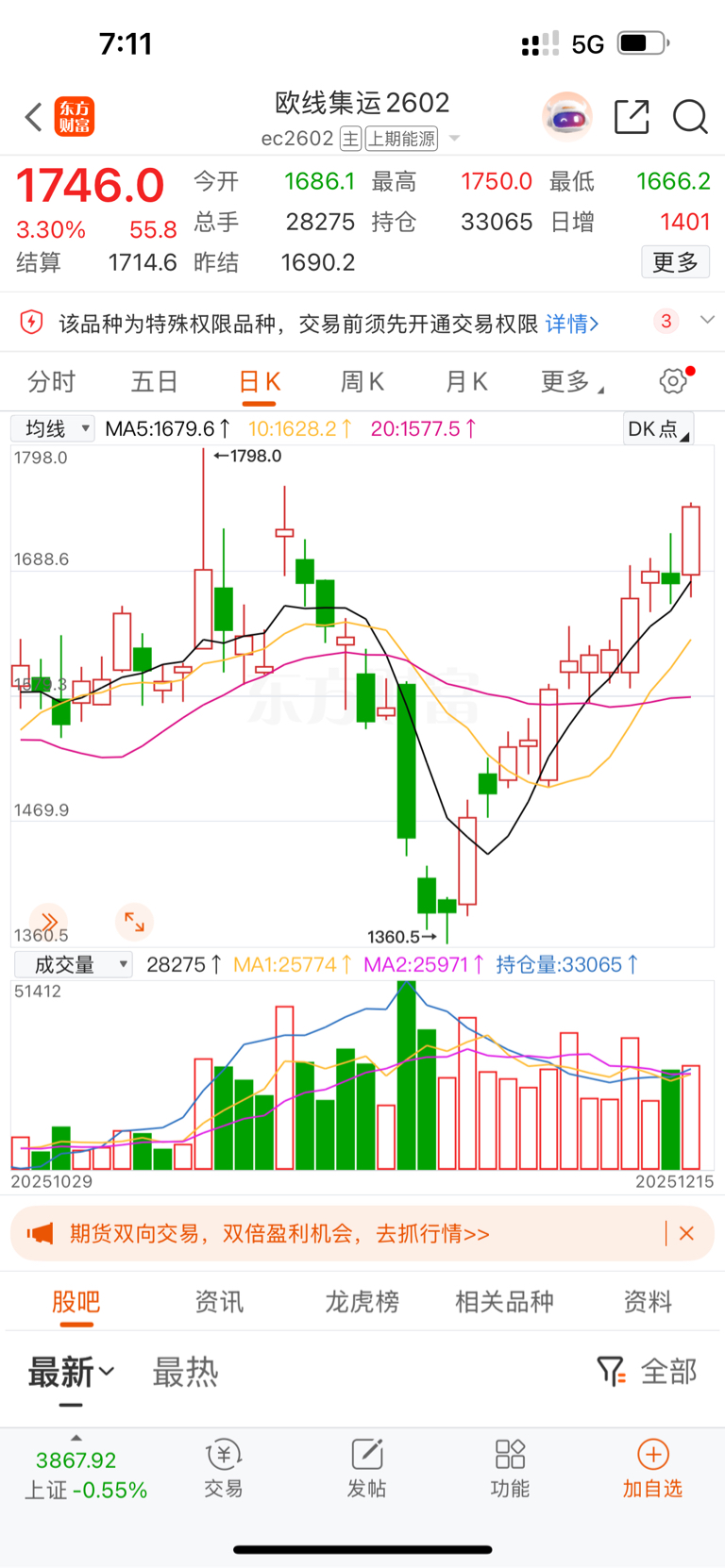
Task: Select the 月K chart tab
Action: 466,382
